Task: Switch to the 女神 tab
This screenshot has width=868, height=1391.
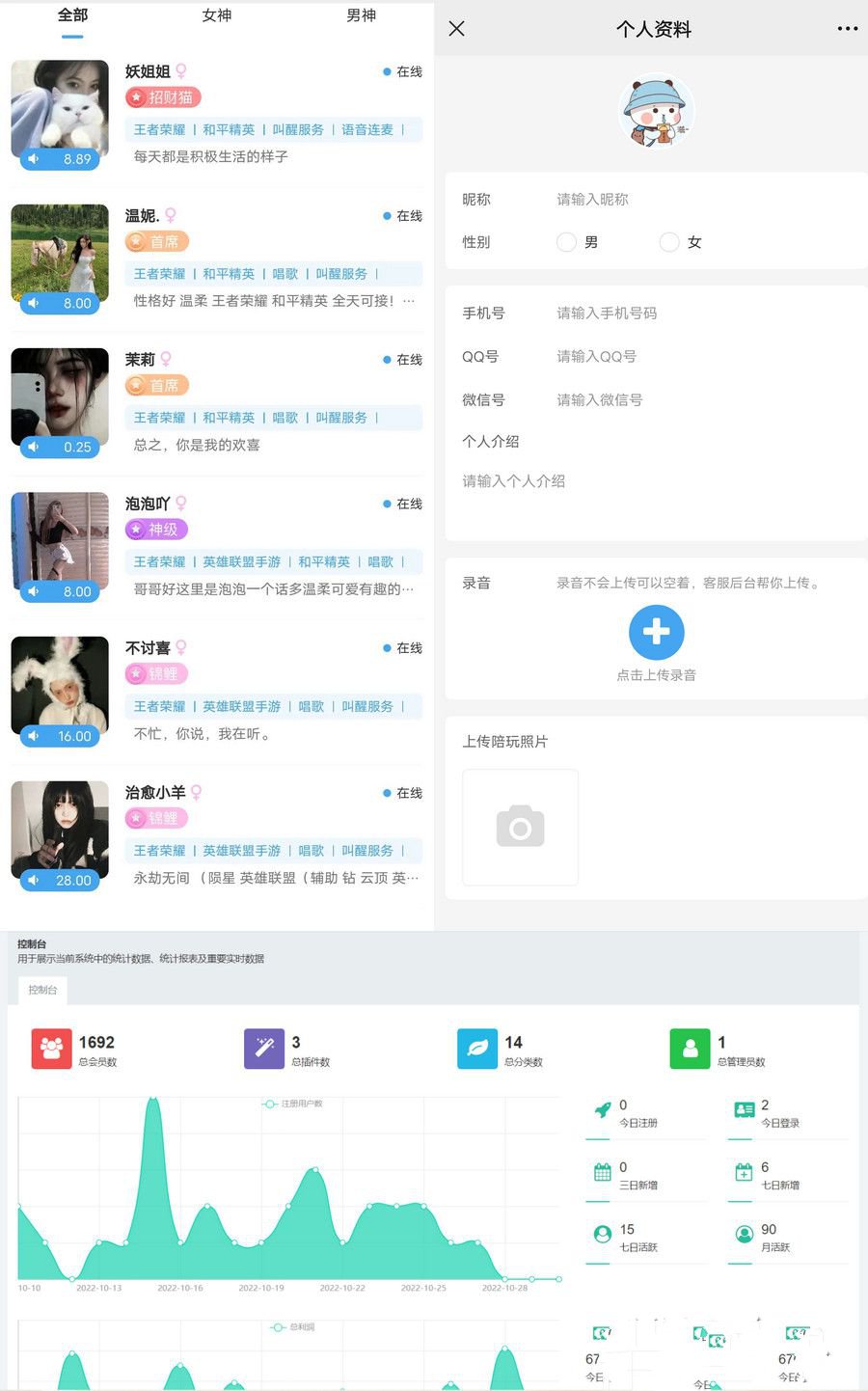Action: (x=217, y=15)
